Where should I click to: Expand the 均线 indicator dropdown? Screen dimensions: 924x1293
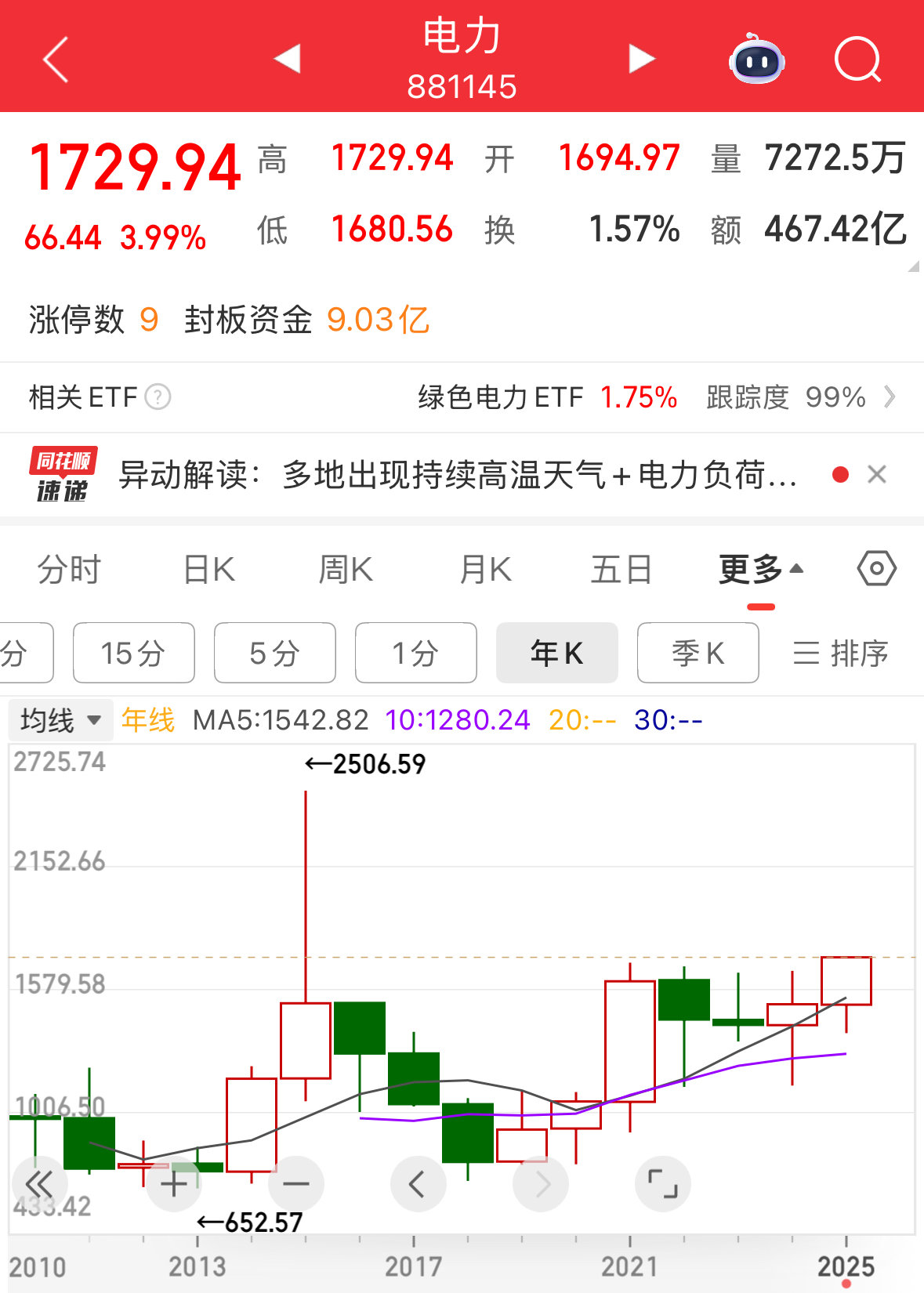tap(61, 719)
